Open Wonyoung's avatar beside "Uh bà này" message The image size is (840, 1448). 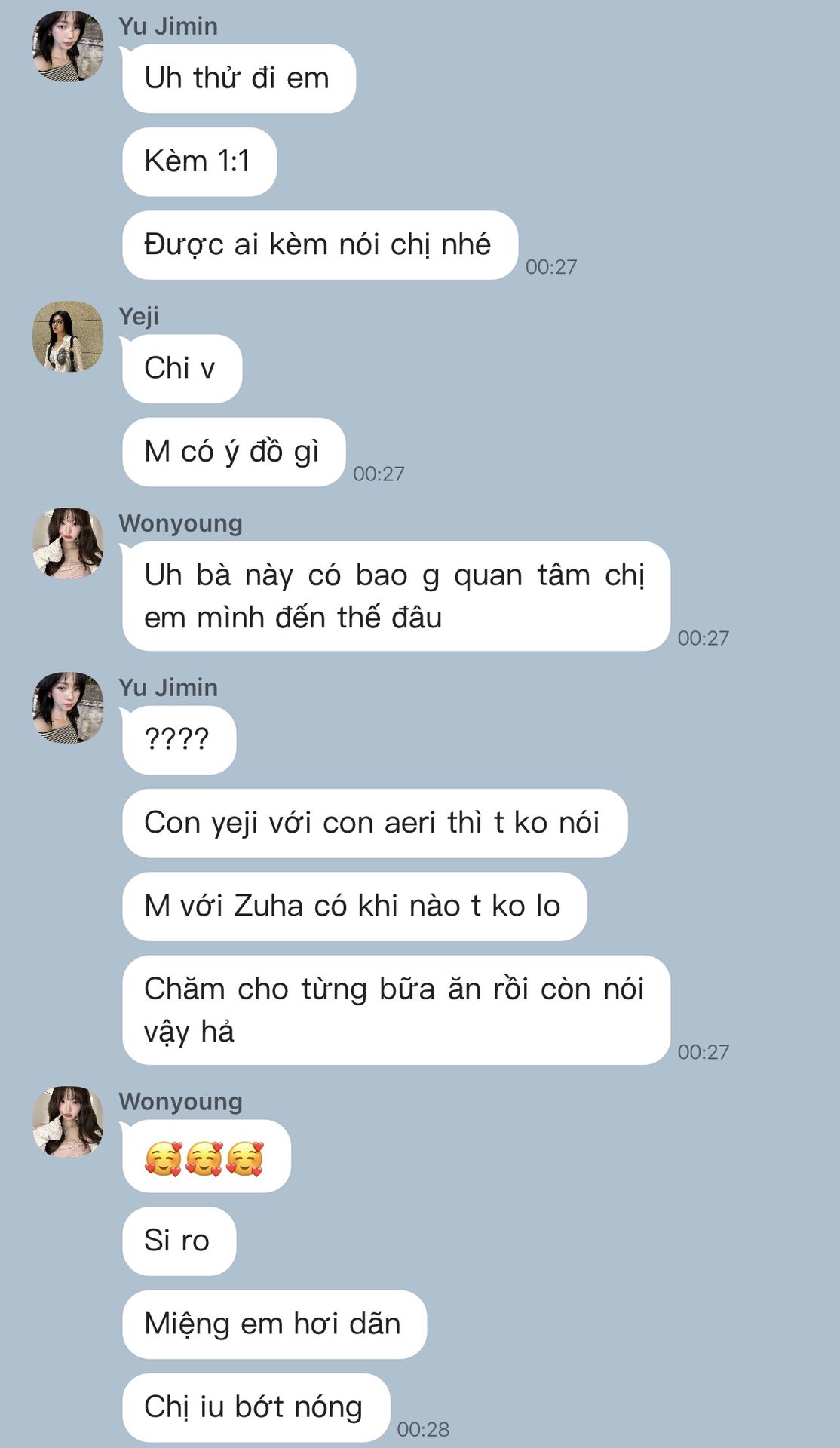point(68,543)
